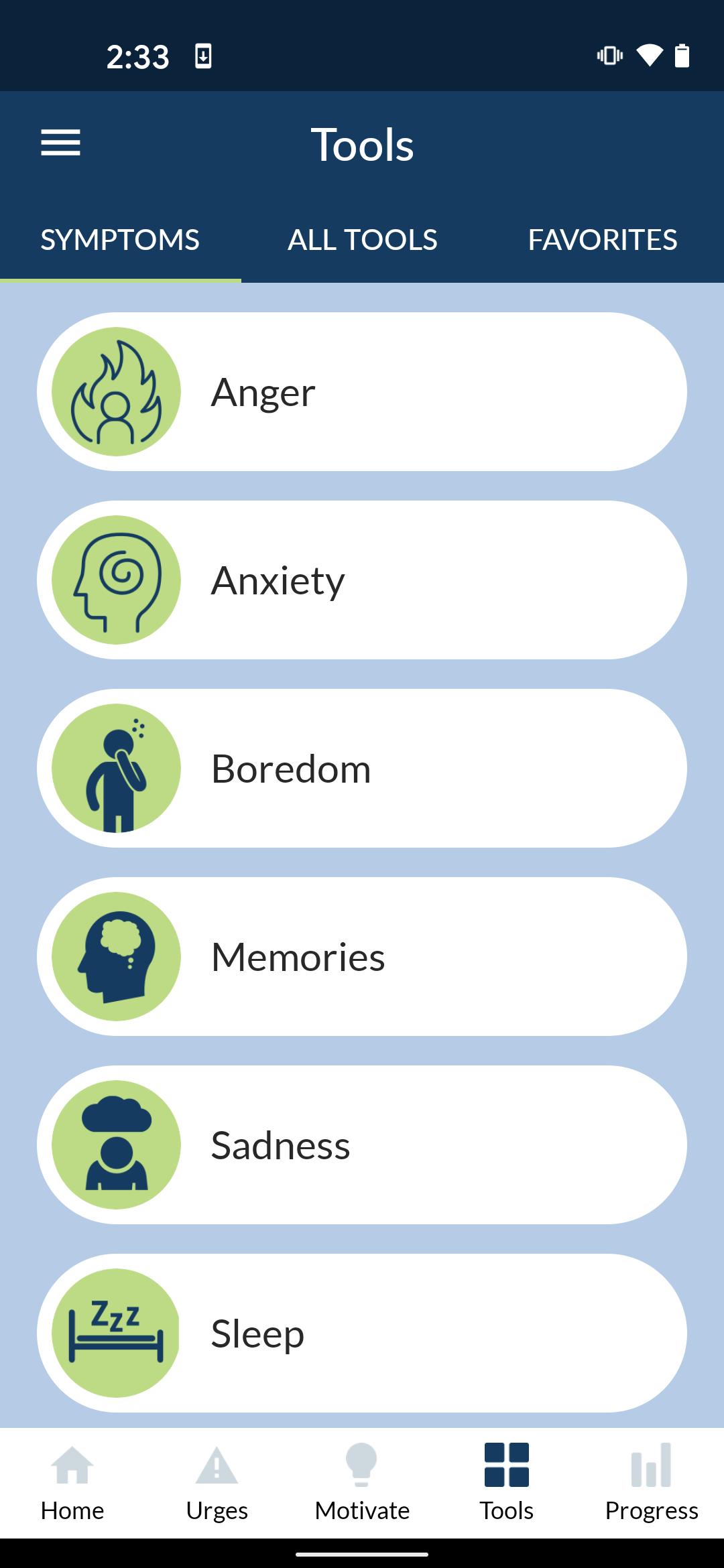
Task: Switch to the Motivate tab
Action: tap(362, 1483)
